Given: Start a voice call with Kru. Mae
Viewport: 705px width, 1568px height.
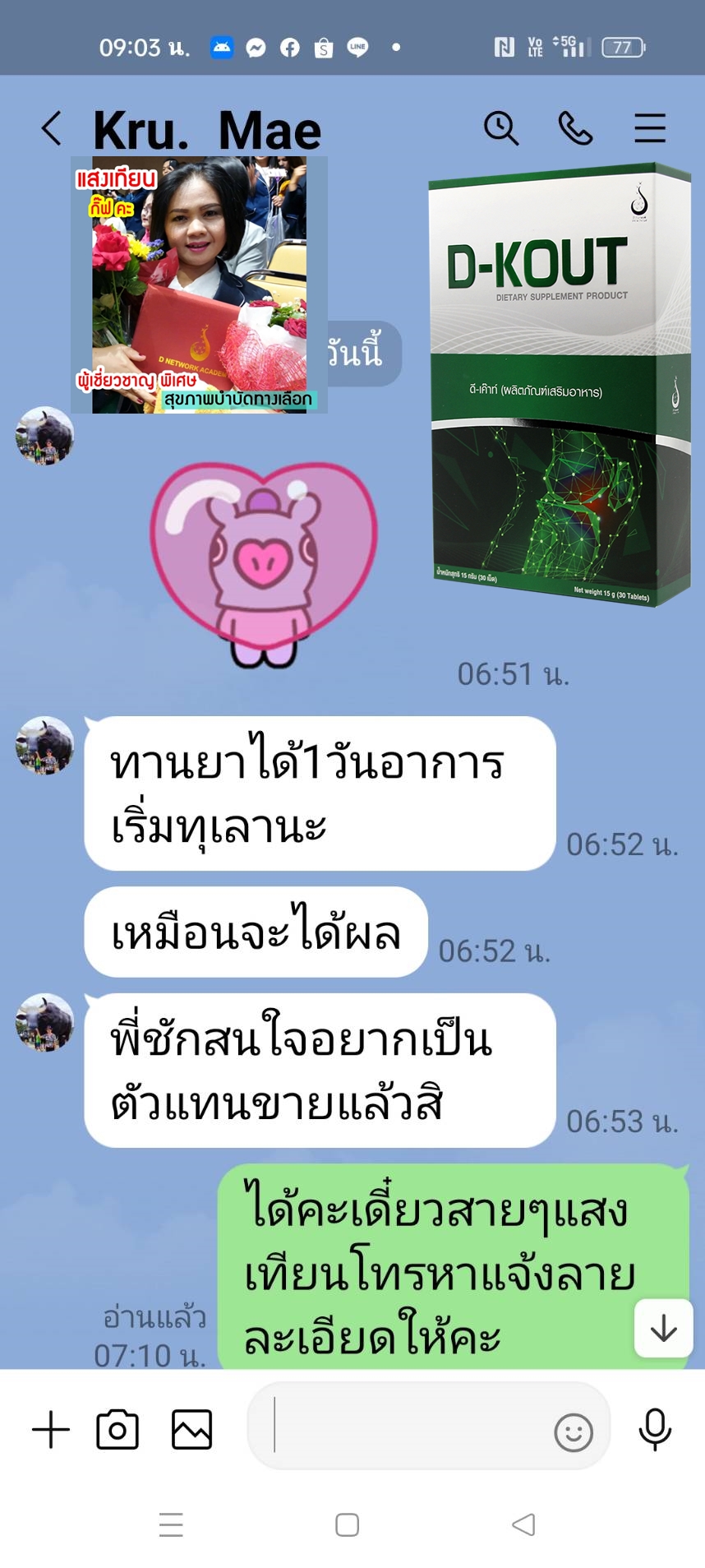Looking at the screenshot, I should [575, 129].
